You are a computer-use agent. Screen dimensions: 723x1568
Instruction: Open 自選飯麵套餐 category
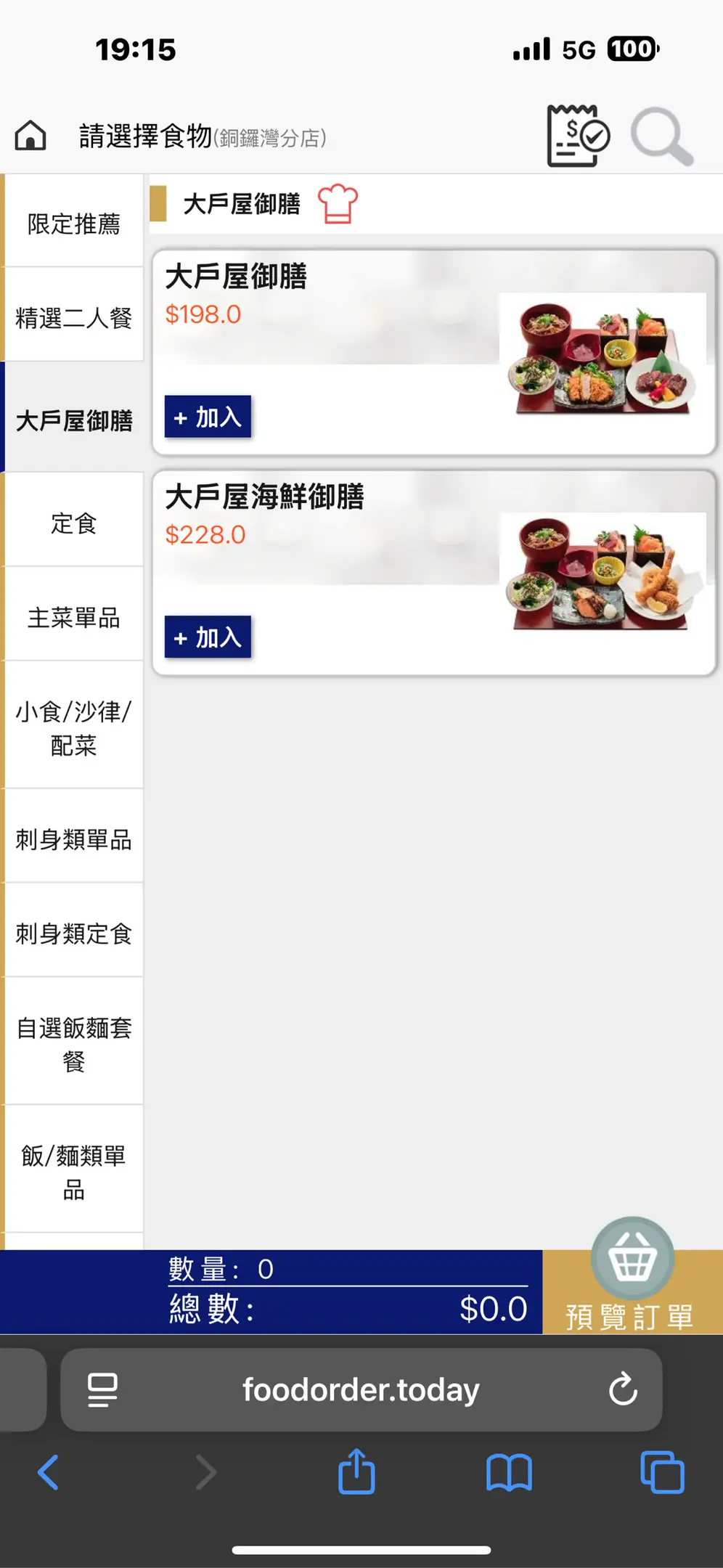click(x=73, y=1044)
